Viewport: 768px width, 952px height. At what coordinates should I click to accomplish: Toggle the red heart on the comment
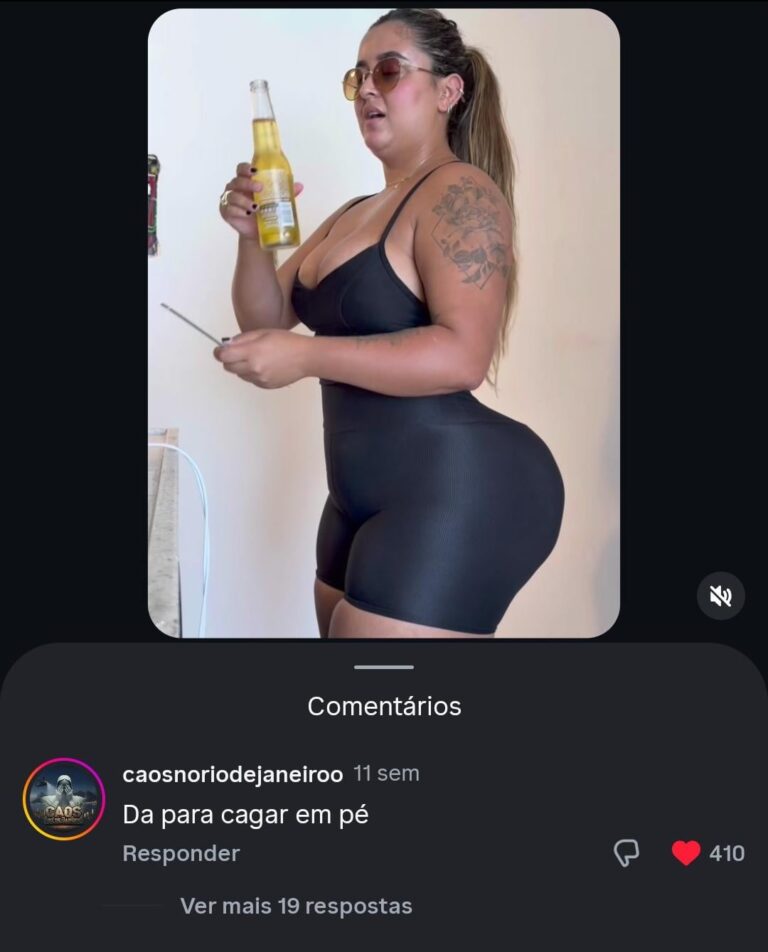(686, 853)
